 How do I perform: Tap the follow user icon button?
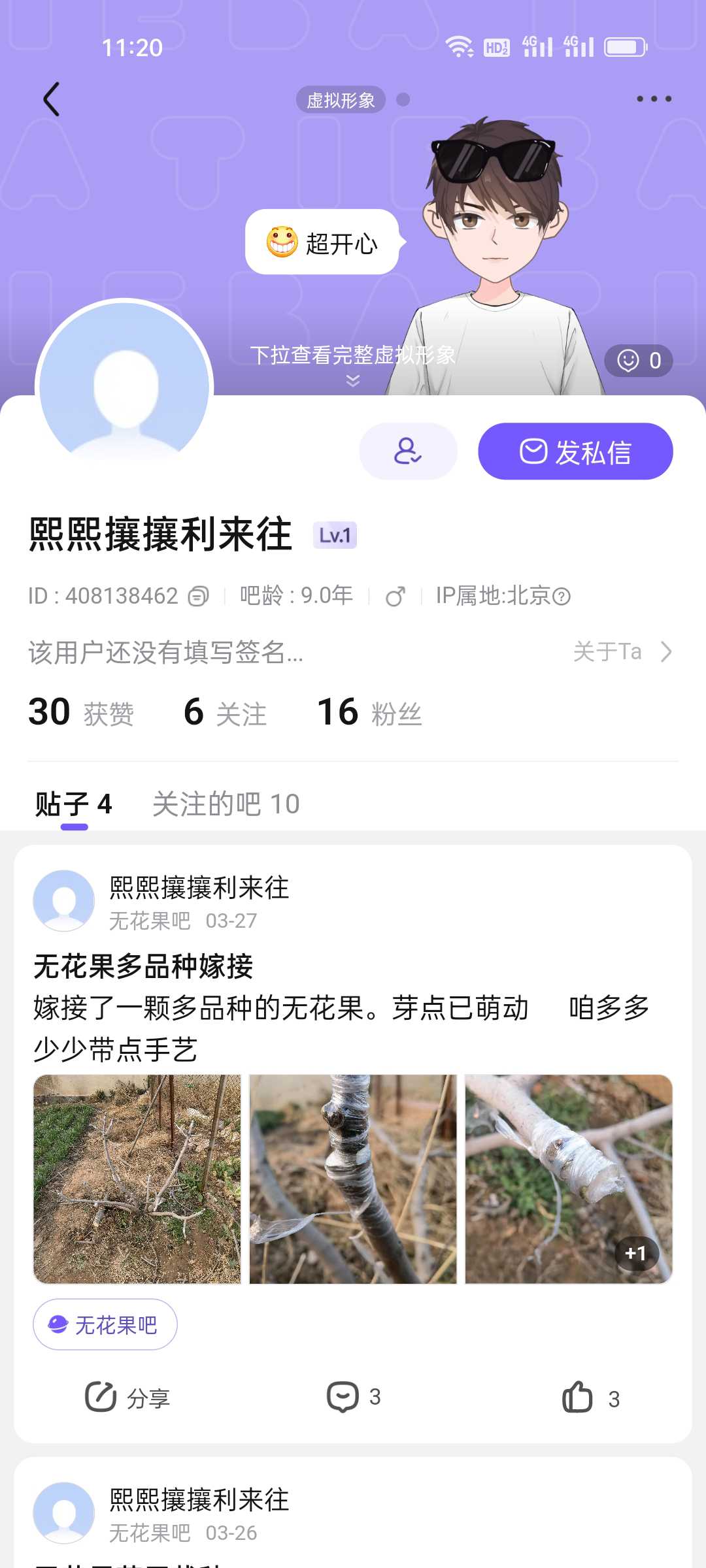tap(408, 451)
